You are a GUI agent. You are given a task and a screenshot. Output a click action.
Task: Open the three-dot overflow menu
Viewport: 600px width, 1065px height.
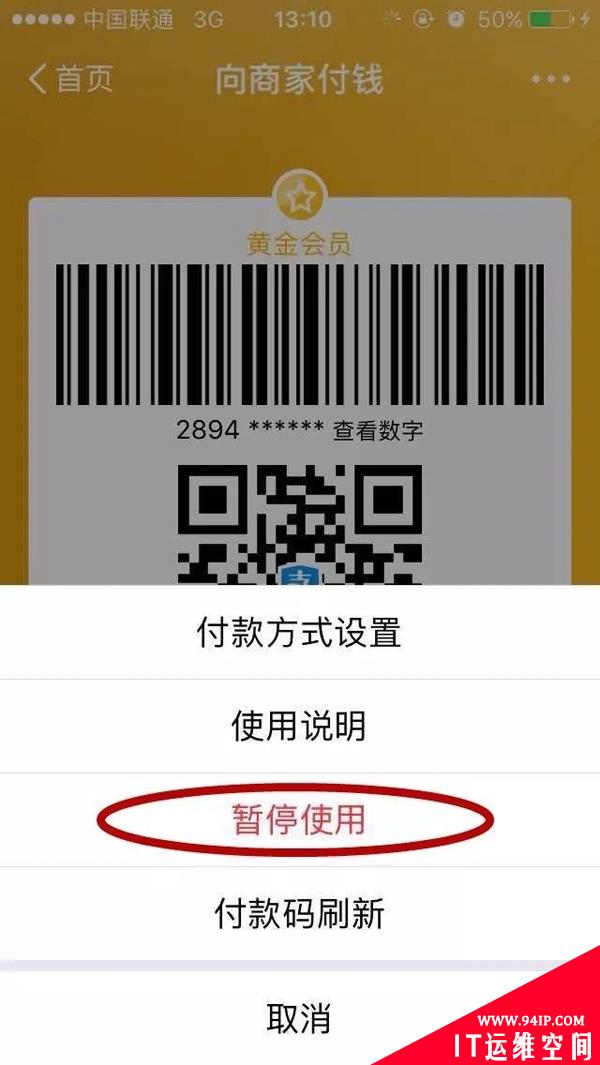pyautogui.click(x=550, y=80)
